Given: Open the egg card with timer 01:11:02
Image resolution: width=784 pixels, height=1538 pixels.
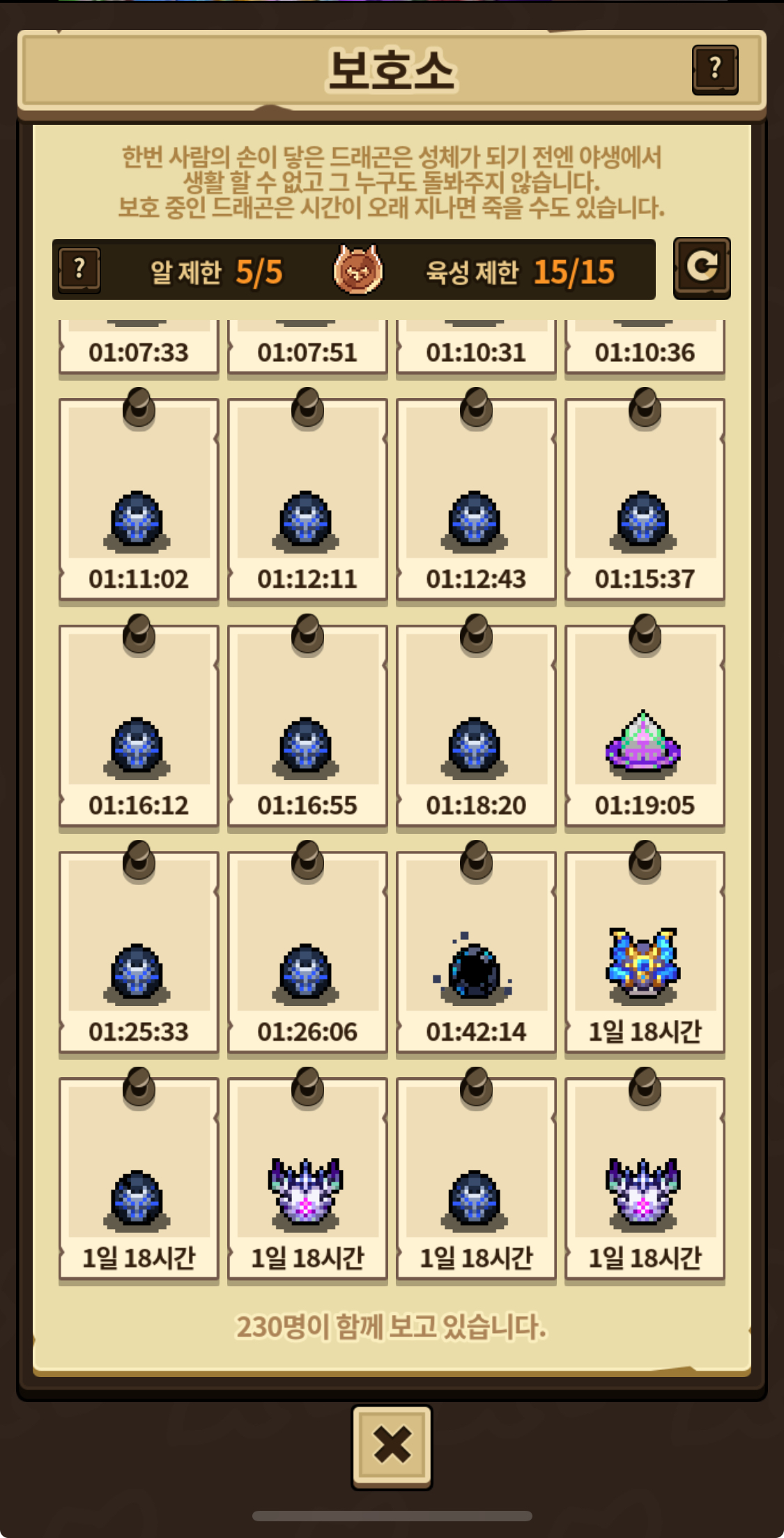Looking at the screenshot, I should pos(139,499).
